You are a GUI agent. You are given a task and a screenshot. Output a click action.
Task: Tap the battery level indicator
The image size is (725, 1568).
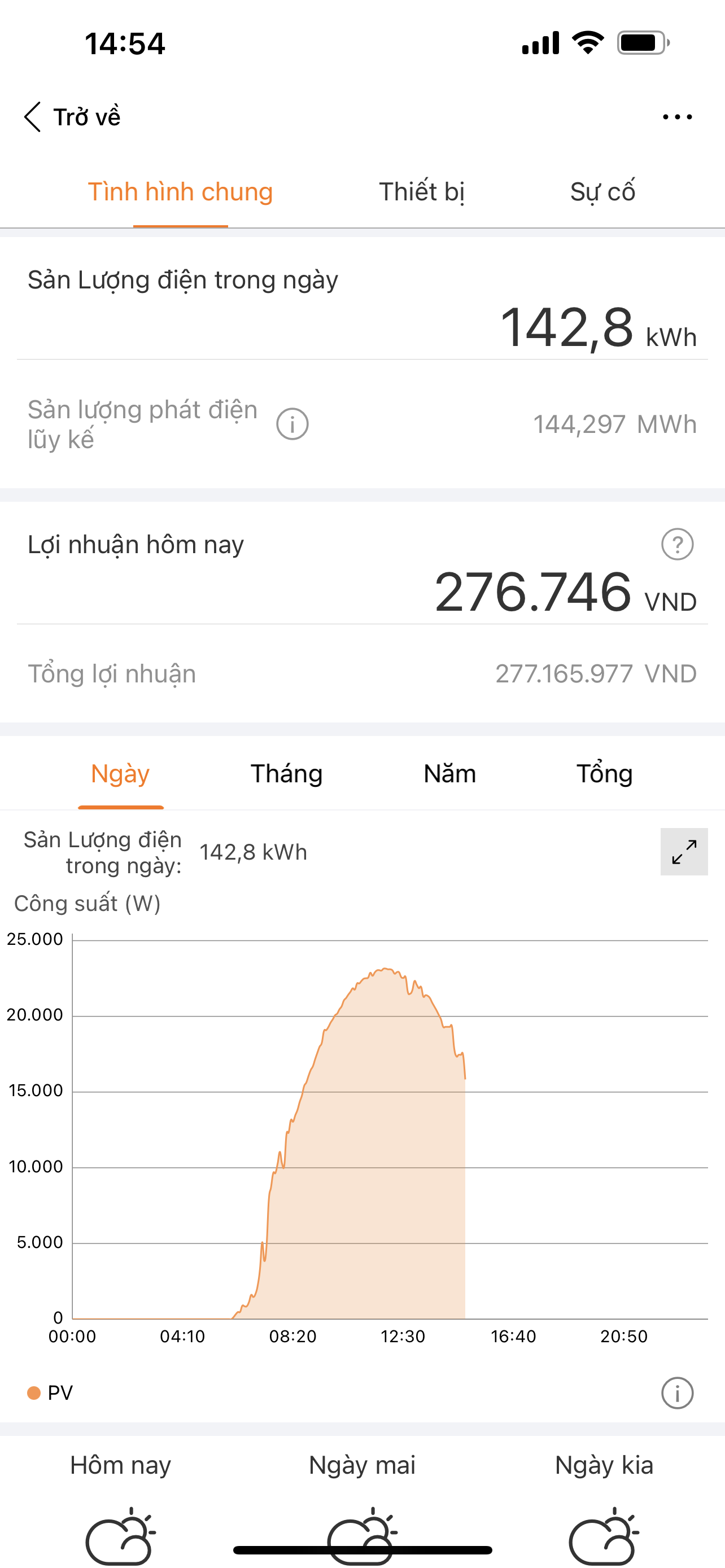click(640, 41)
